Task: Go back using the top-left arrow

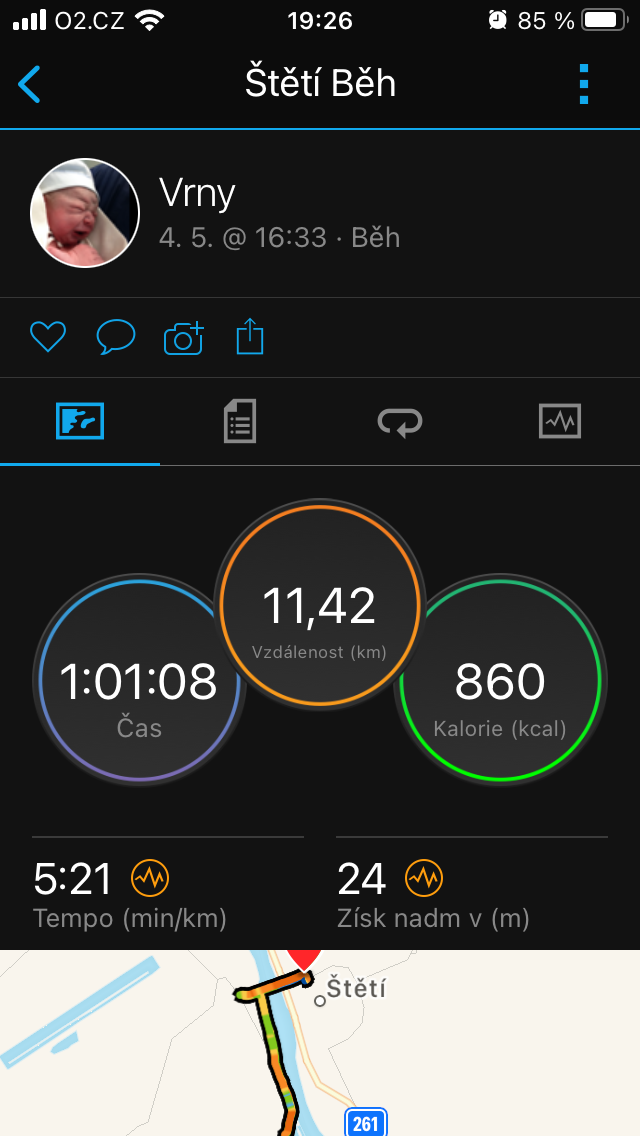Action: point(30,84)
